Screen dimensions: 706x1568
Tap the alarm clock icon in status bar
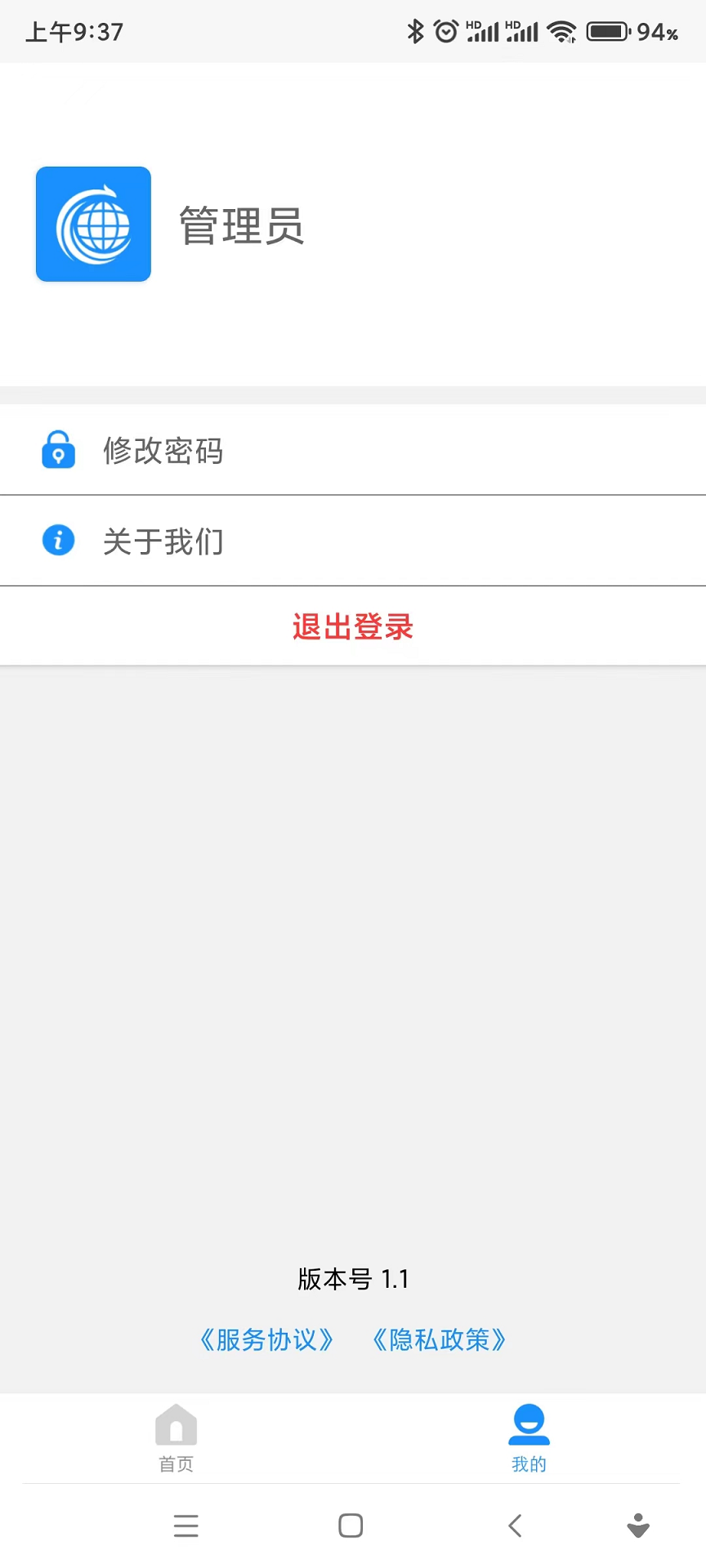[x=445, y=31]
